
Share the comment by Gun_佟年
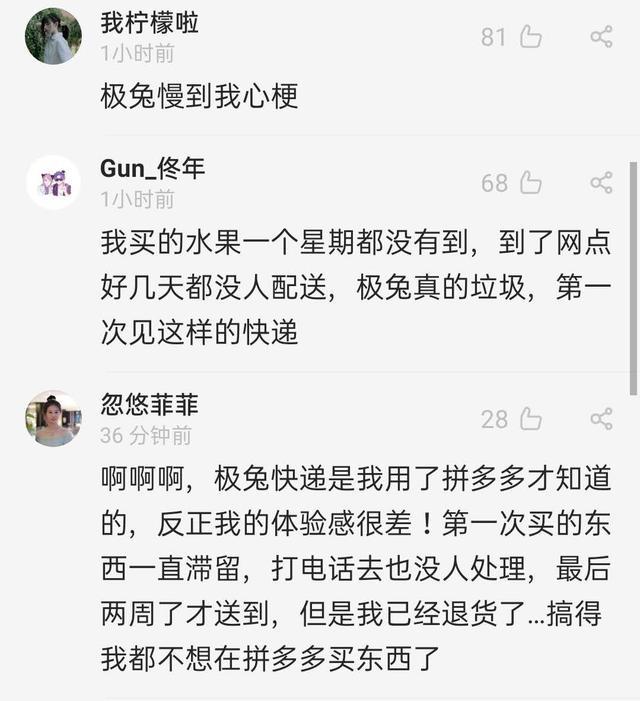coord(601,183)
